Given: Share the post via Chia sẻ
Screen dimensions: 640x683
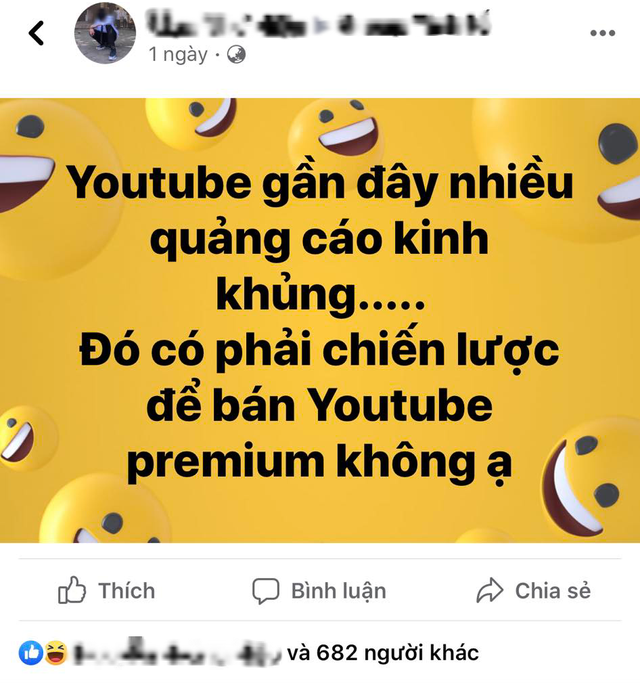Looking at the screenshot, I should pyautogui.click(x=534, y=591).
